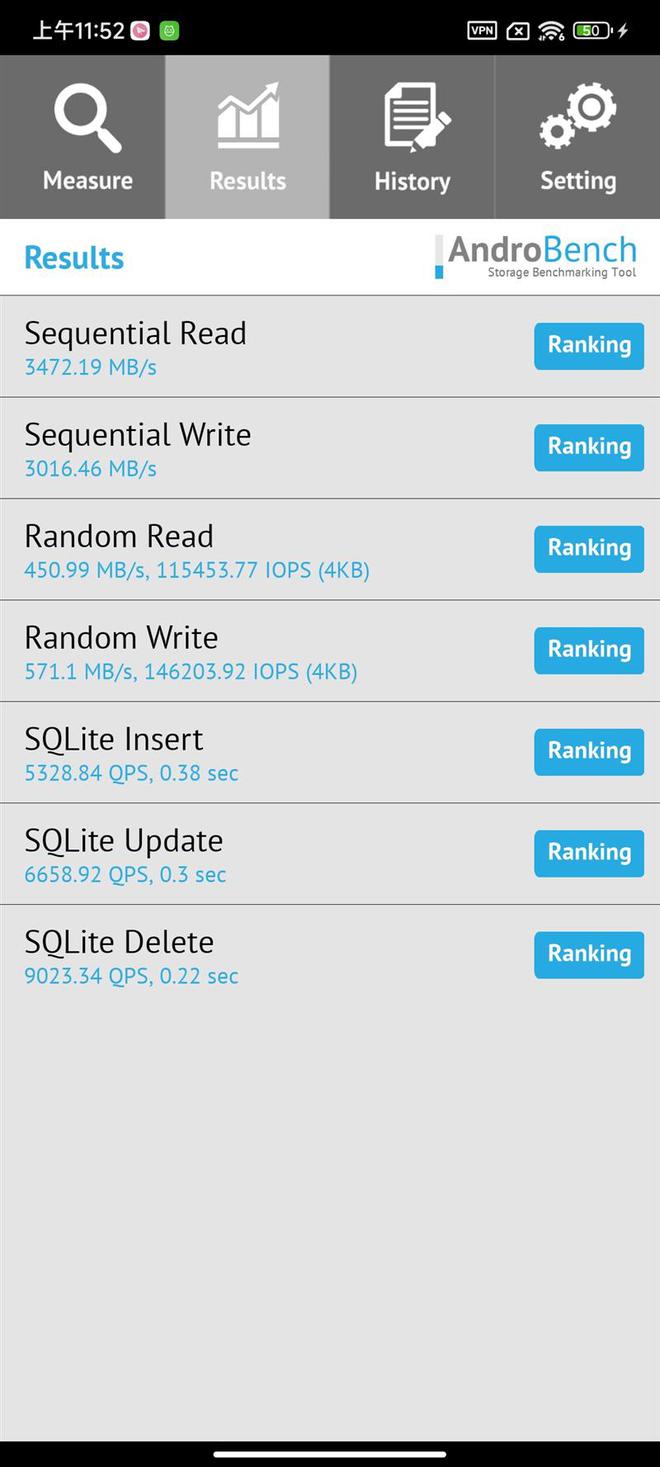Go to the Setting tab
660x1467 pixels.
[x=577, y=138]
